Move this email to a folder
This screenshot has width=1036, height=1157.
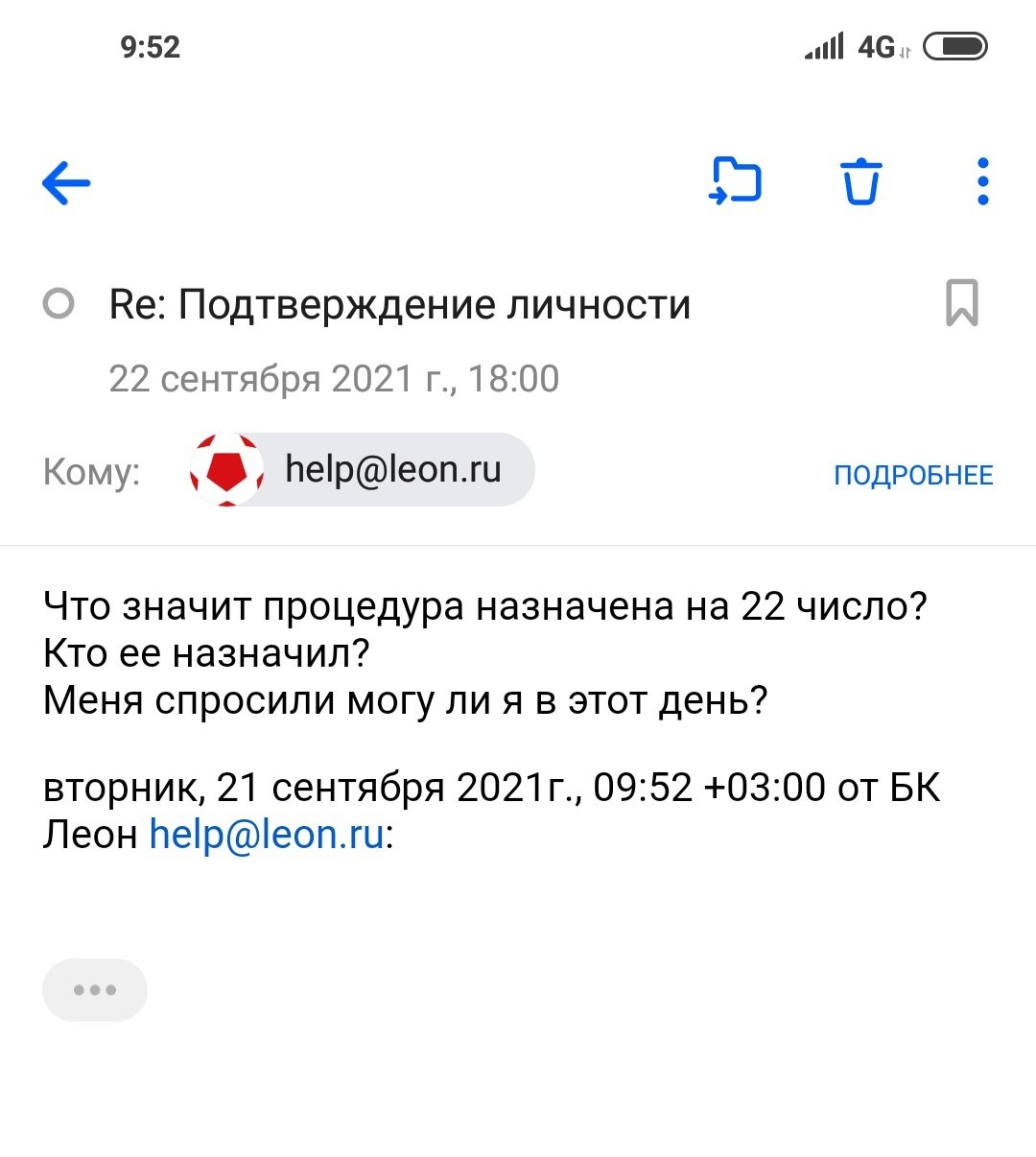(735, 181)
